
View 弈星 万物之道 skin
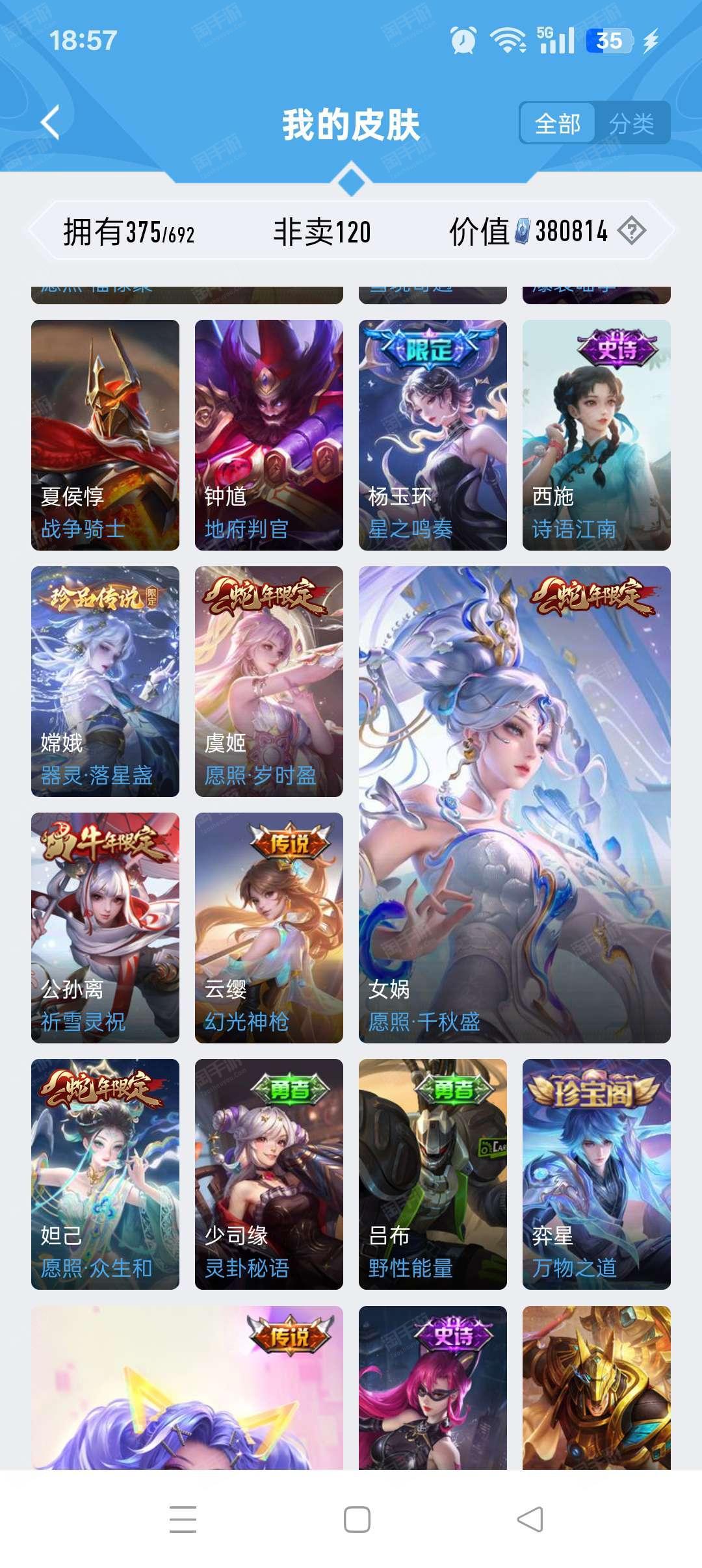click(597, 1174)
